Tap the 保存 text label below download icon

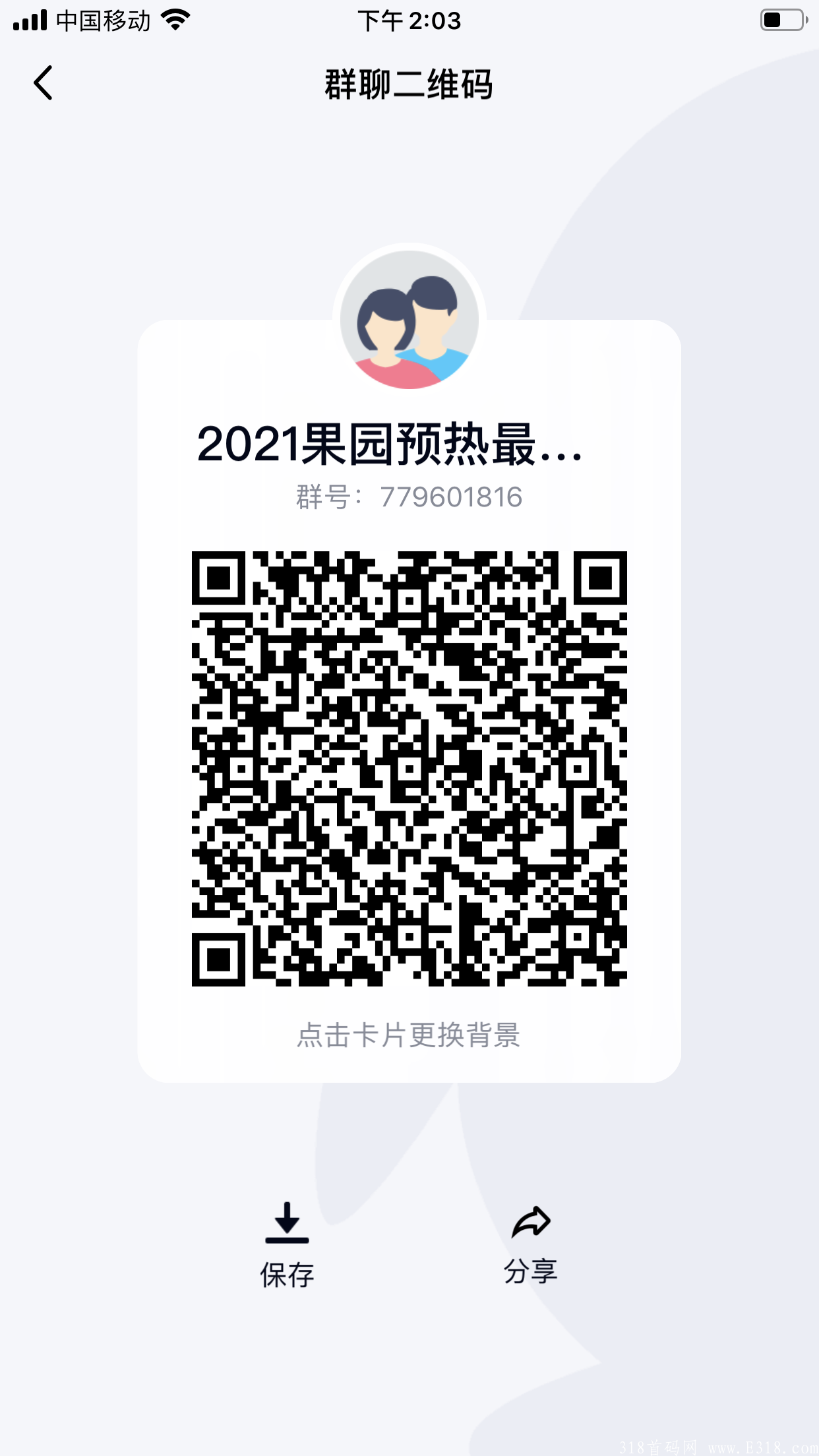tap(287, 1271)
